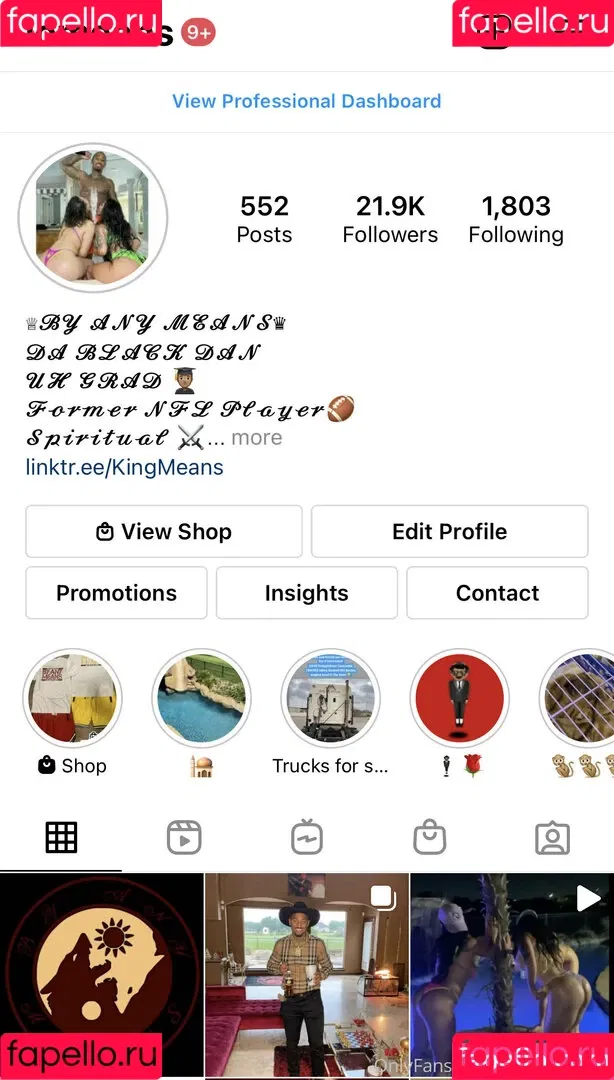Image resolution: width=614 pixels, height=1080 pixels.
Task: View account Insights
Action: (x=306, y=593)
